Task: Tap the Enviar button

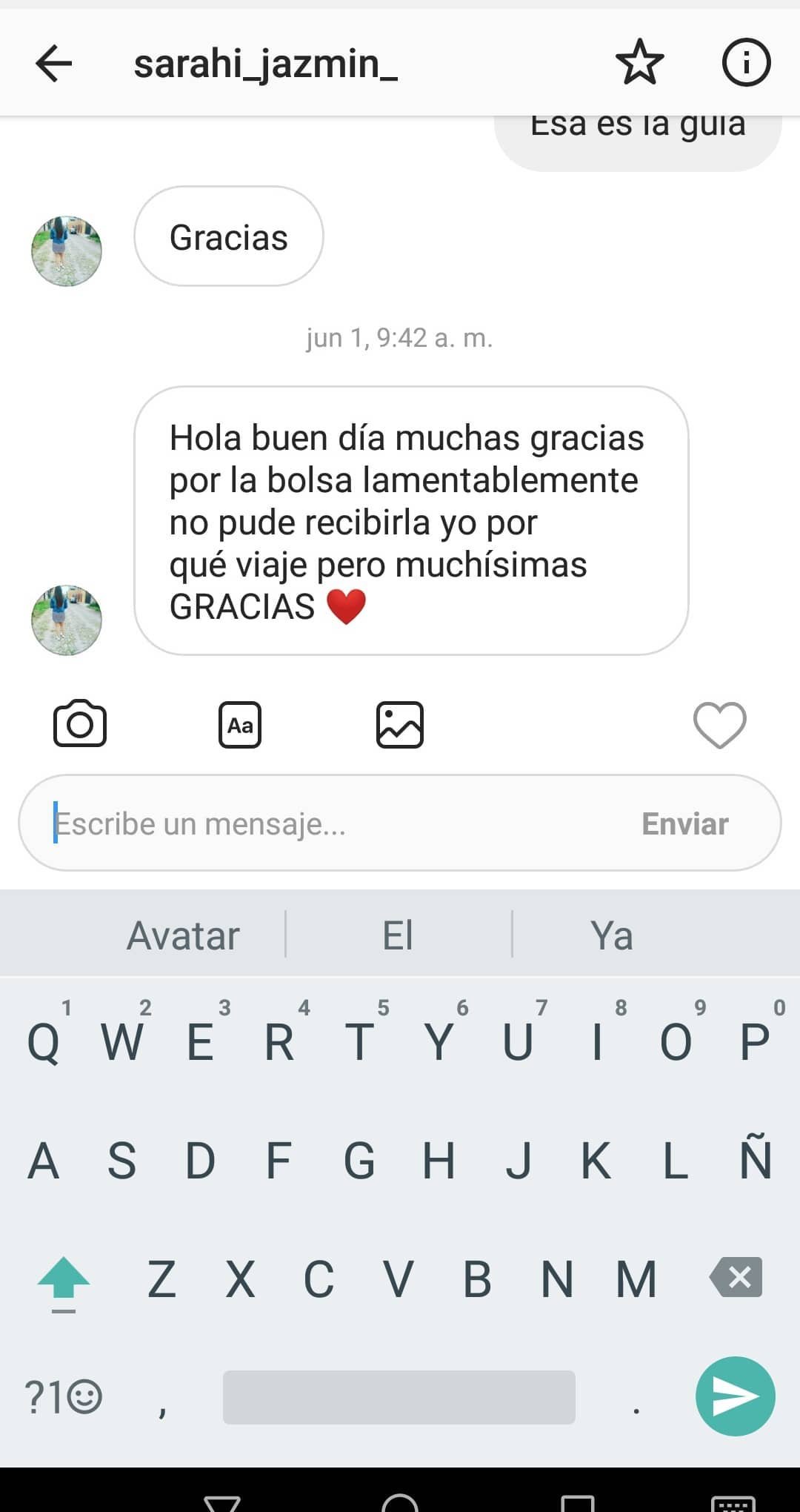Action: pos(685,823)
